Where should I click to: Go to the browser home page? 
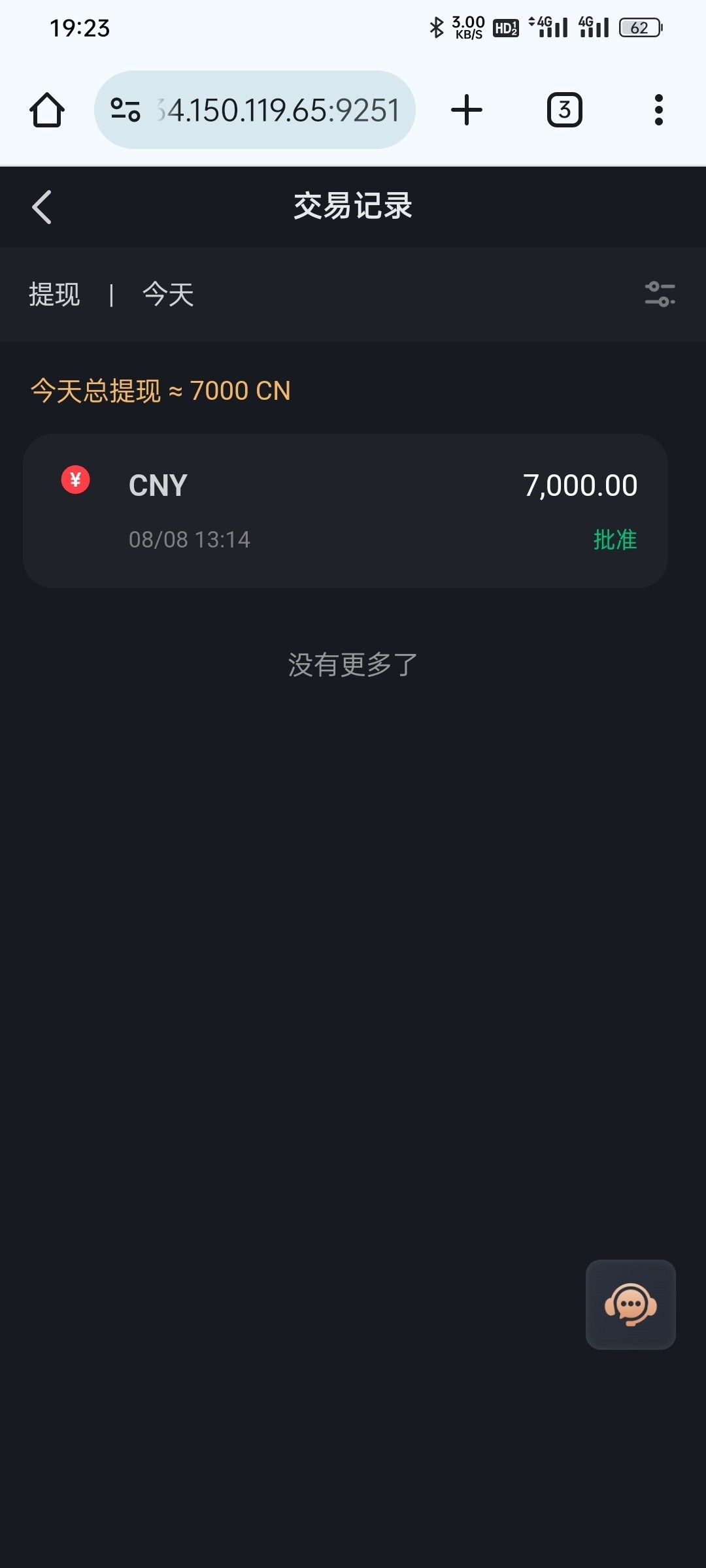47,110
